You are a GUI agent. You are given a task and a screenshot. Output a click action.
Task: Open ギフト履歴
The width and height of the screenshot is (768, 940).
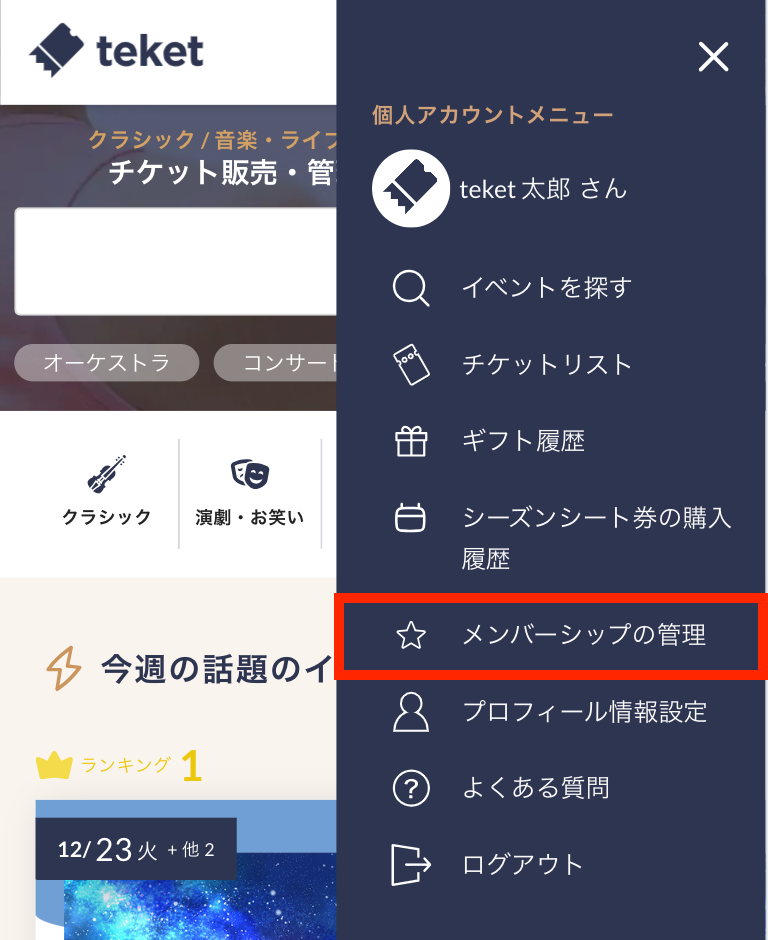coord(522,441)
